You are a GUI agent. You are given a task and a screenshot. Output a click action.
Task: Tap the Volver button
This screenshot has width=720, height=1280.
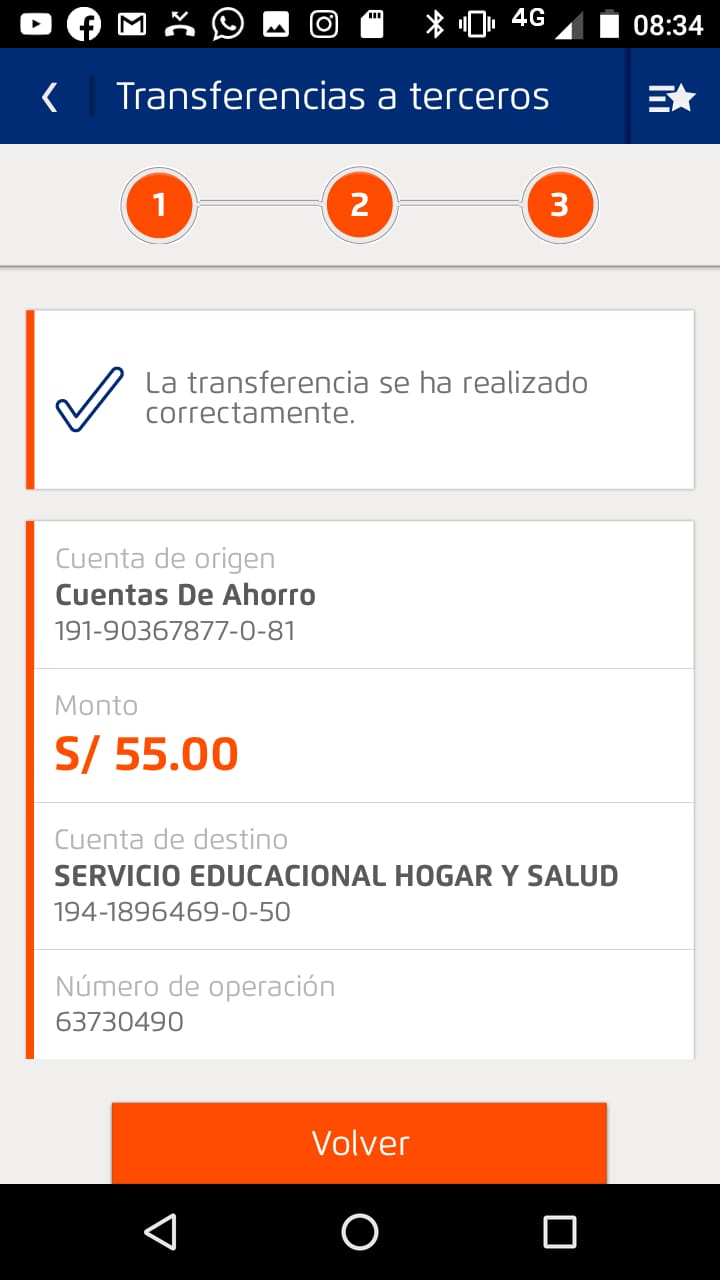(x=359, y=1143)
